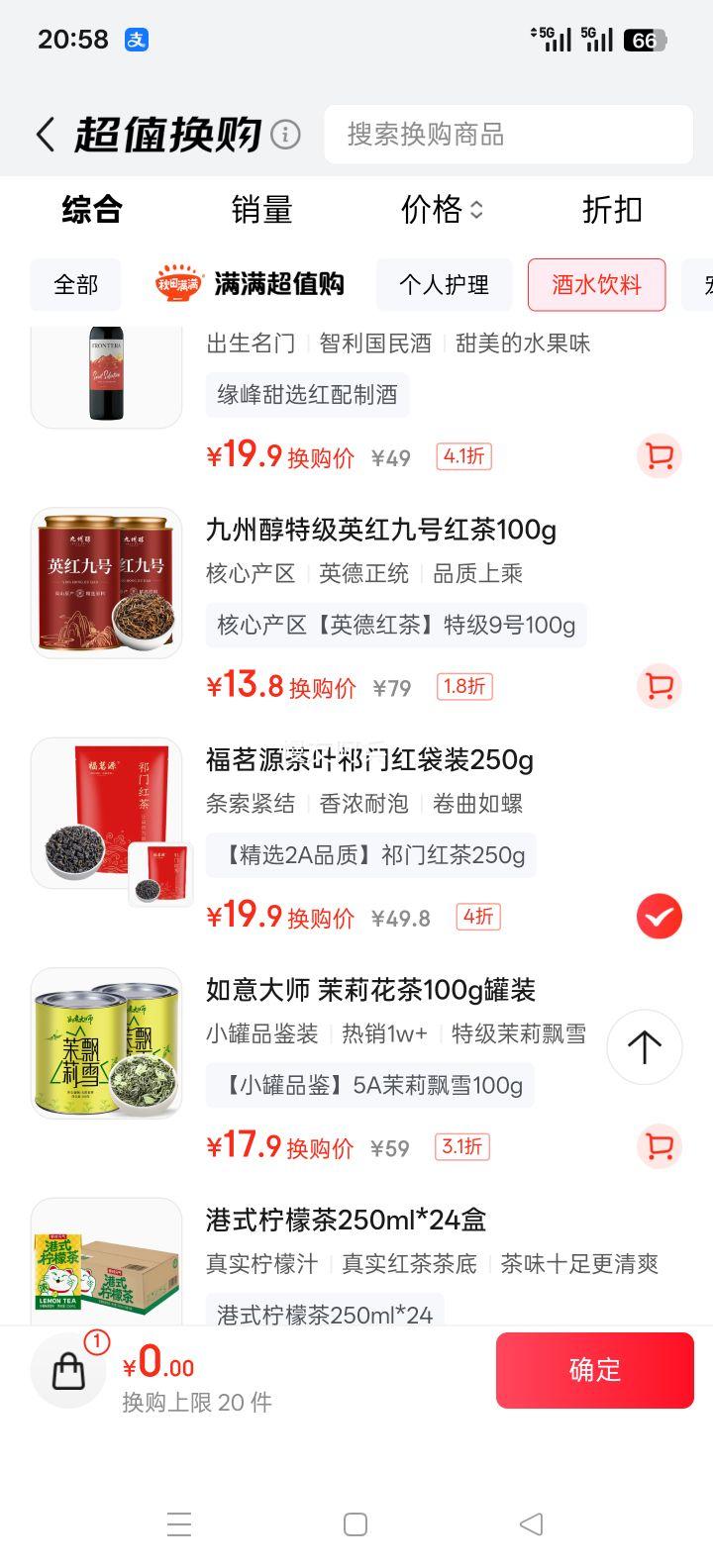Image resolution: width=713 pixels, height=1568 pixels.
Task: Sort products by 销量
Action: coord(261,210)
